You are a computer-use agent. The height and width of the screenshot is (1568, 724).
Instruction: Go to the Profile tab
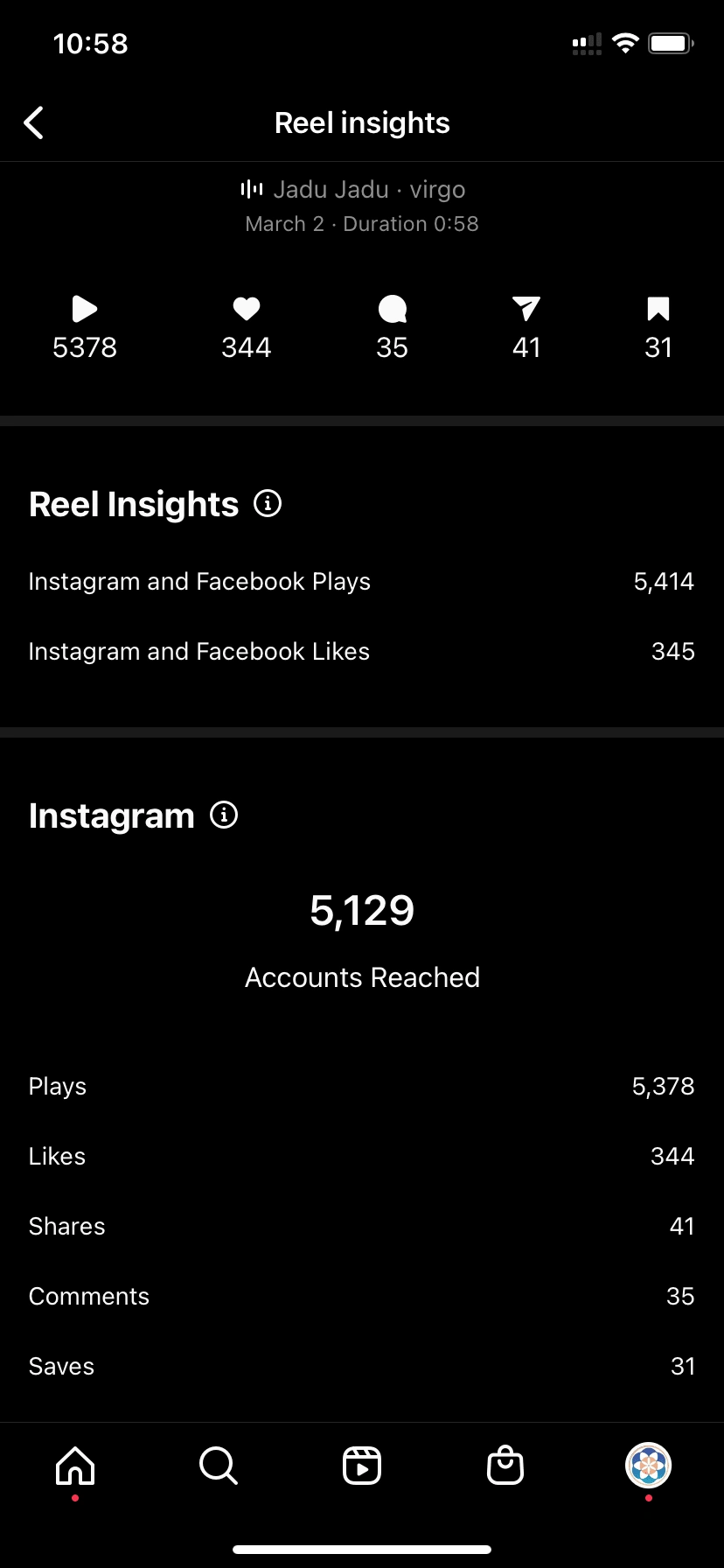click(648, 1465)
